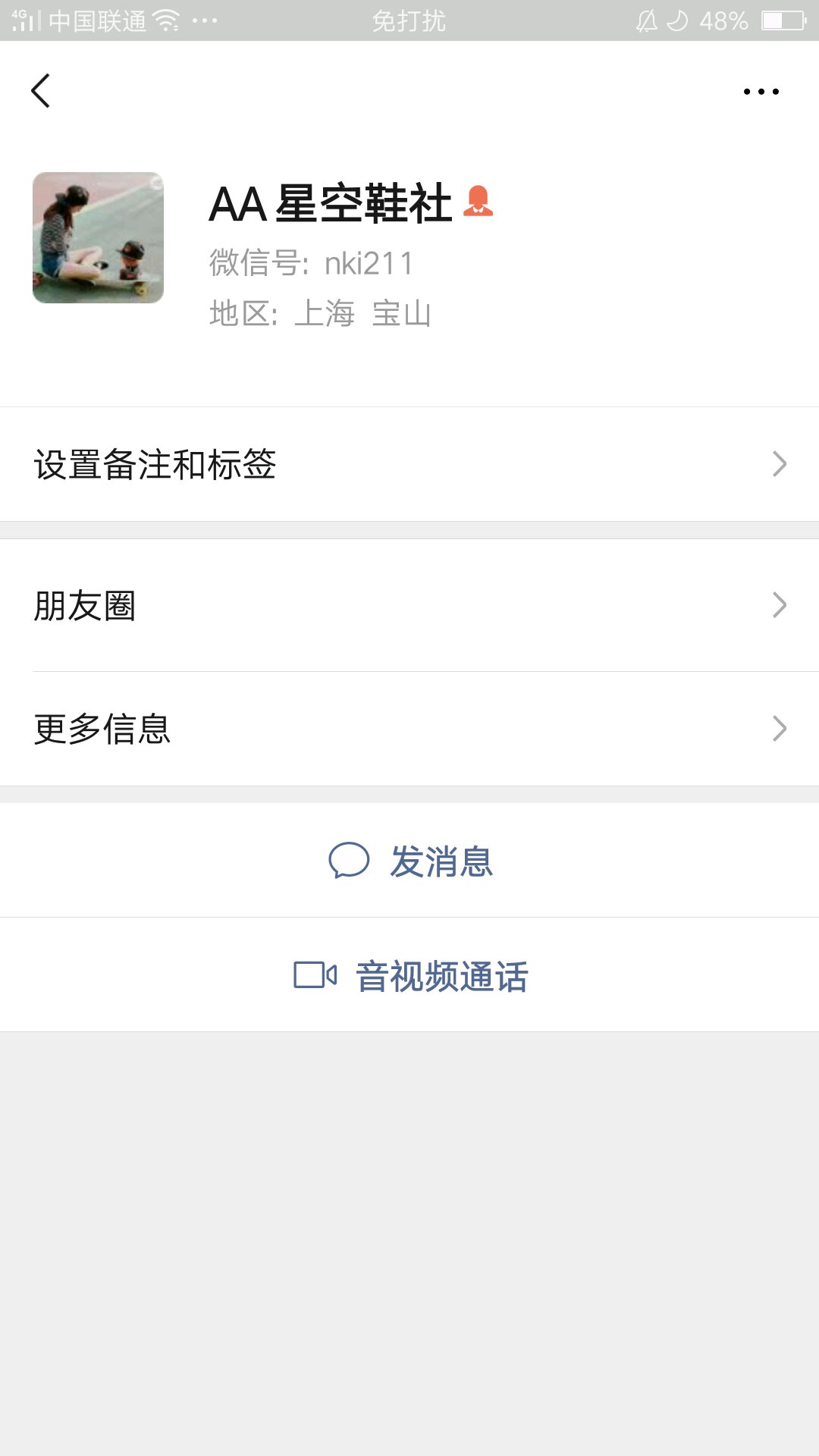Open 朋友圈 for this contact
819x1456 pixels.
[409, 605]
